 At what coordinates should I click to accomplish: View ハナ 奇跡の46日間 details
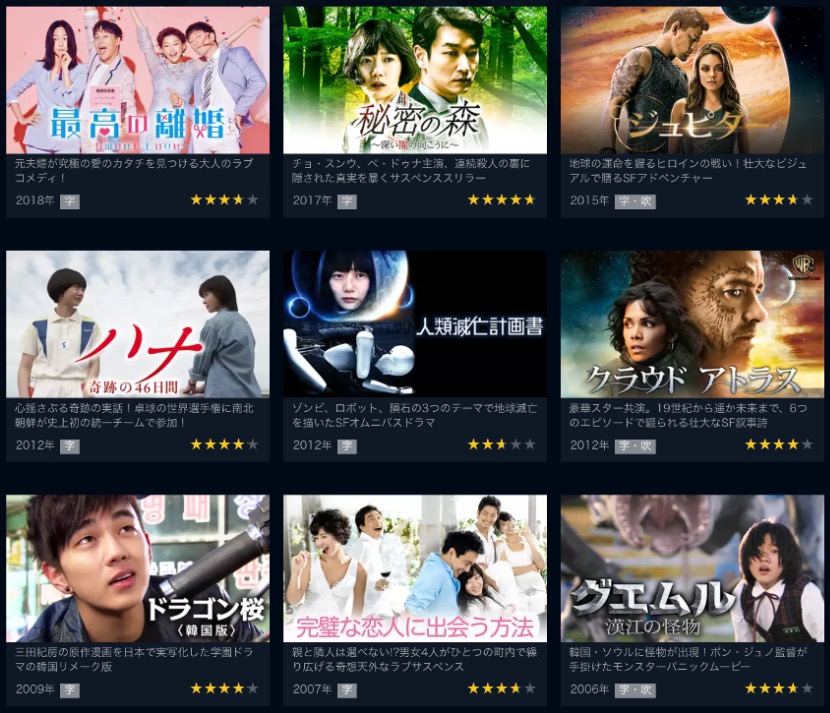coord(138,324)
